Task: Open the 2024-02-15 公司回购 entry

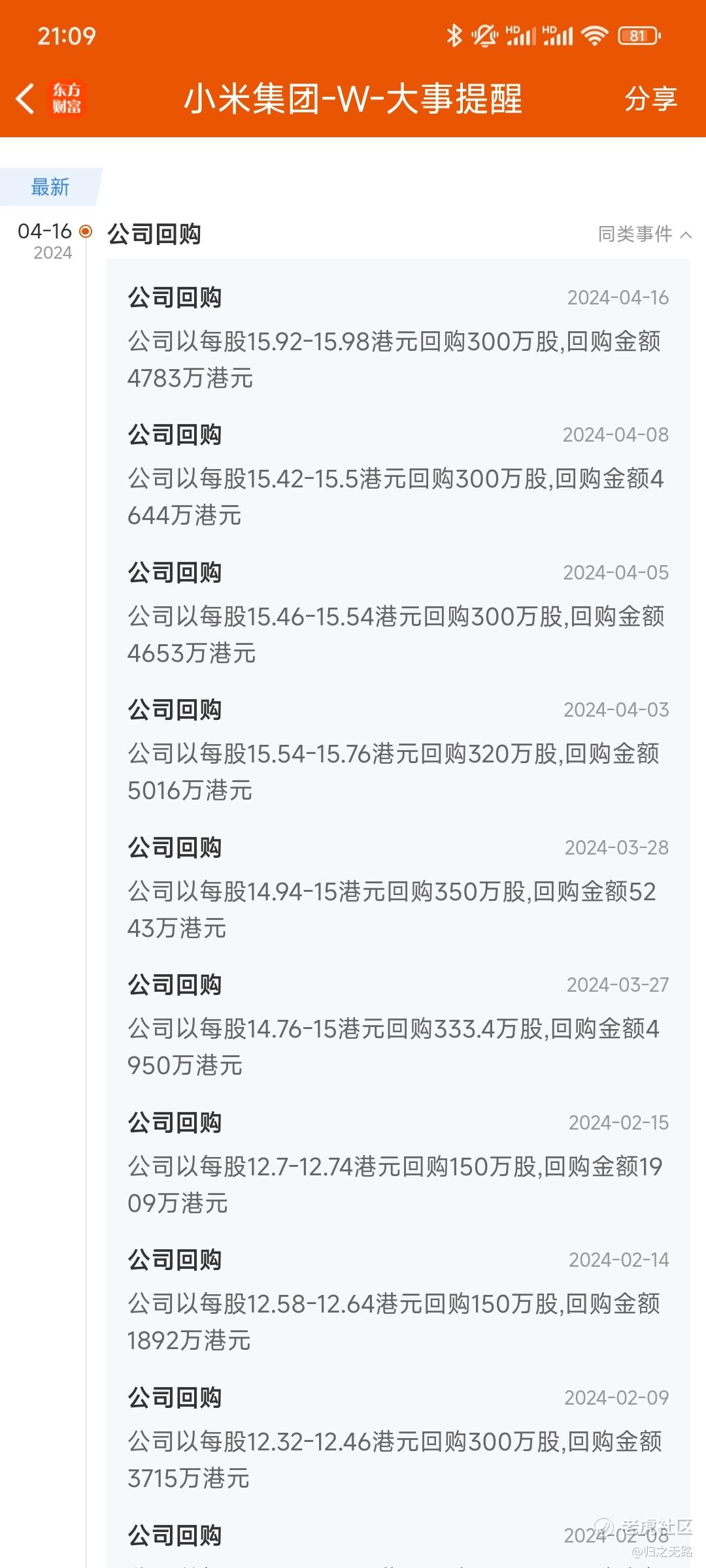Action: [398, 1162]
